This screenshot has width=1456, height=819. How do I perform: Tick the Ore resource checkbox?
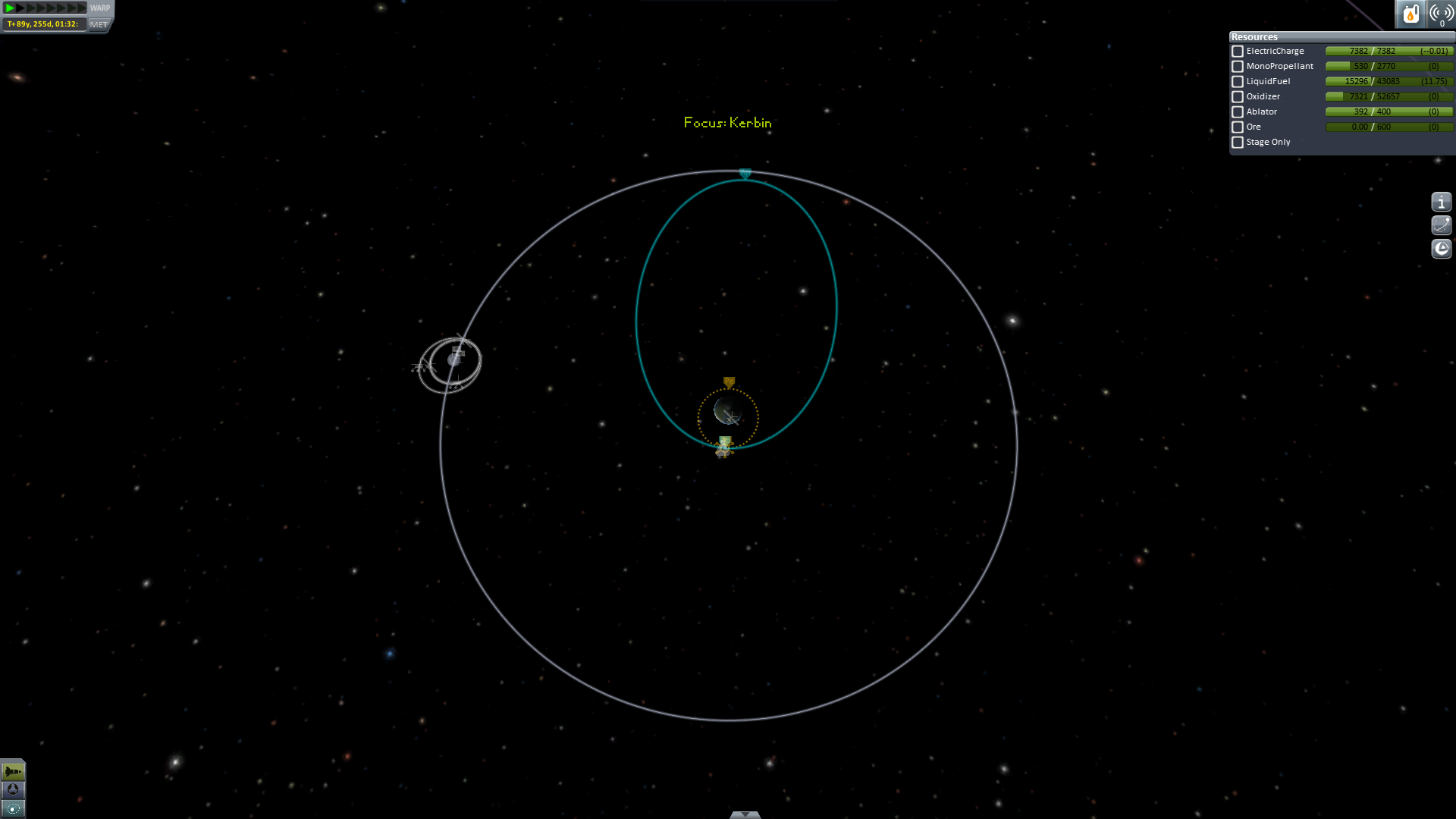[x=1238, y=127]
